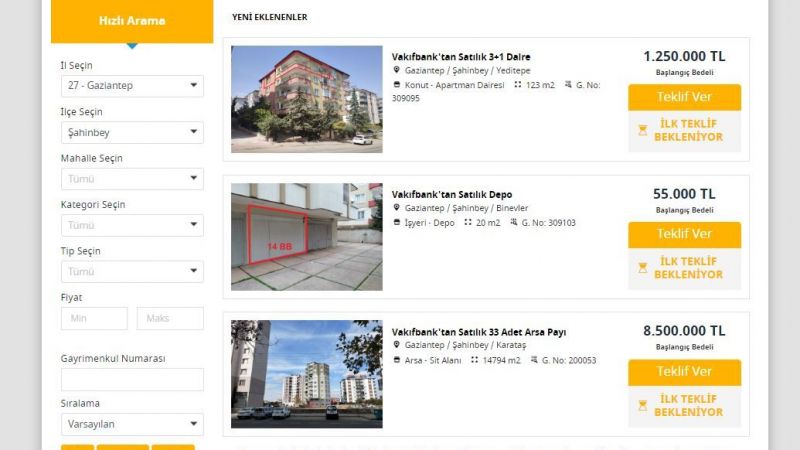
Task: Open the 33 Adet Arsa Payı listing title
Action: click(x=479, y=332)
